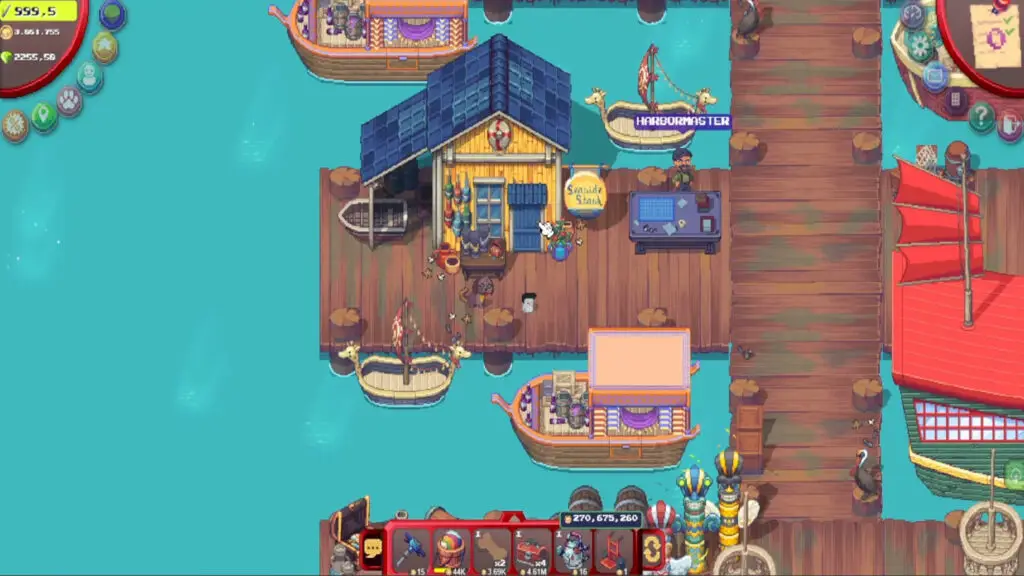Tap the yellow swap arrows button
This screenshot has width=1024, height=576.
click(x=652, y=549)
